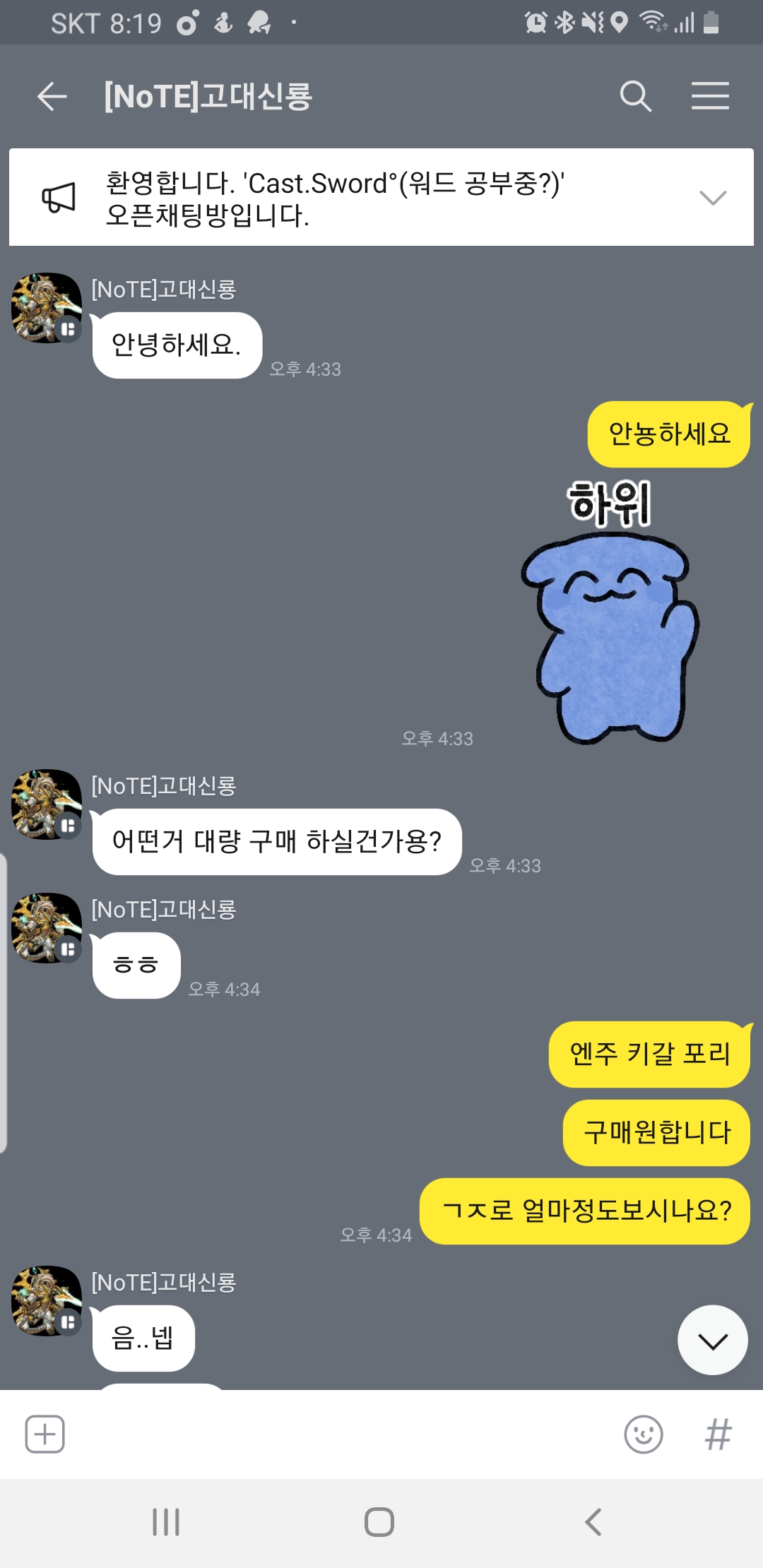Open the emoticon picker
The height and width of the screenshot is (1568, 763).
644,1435
